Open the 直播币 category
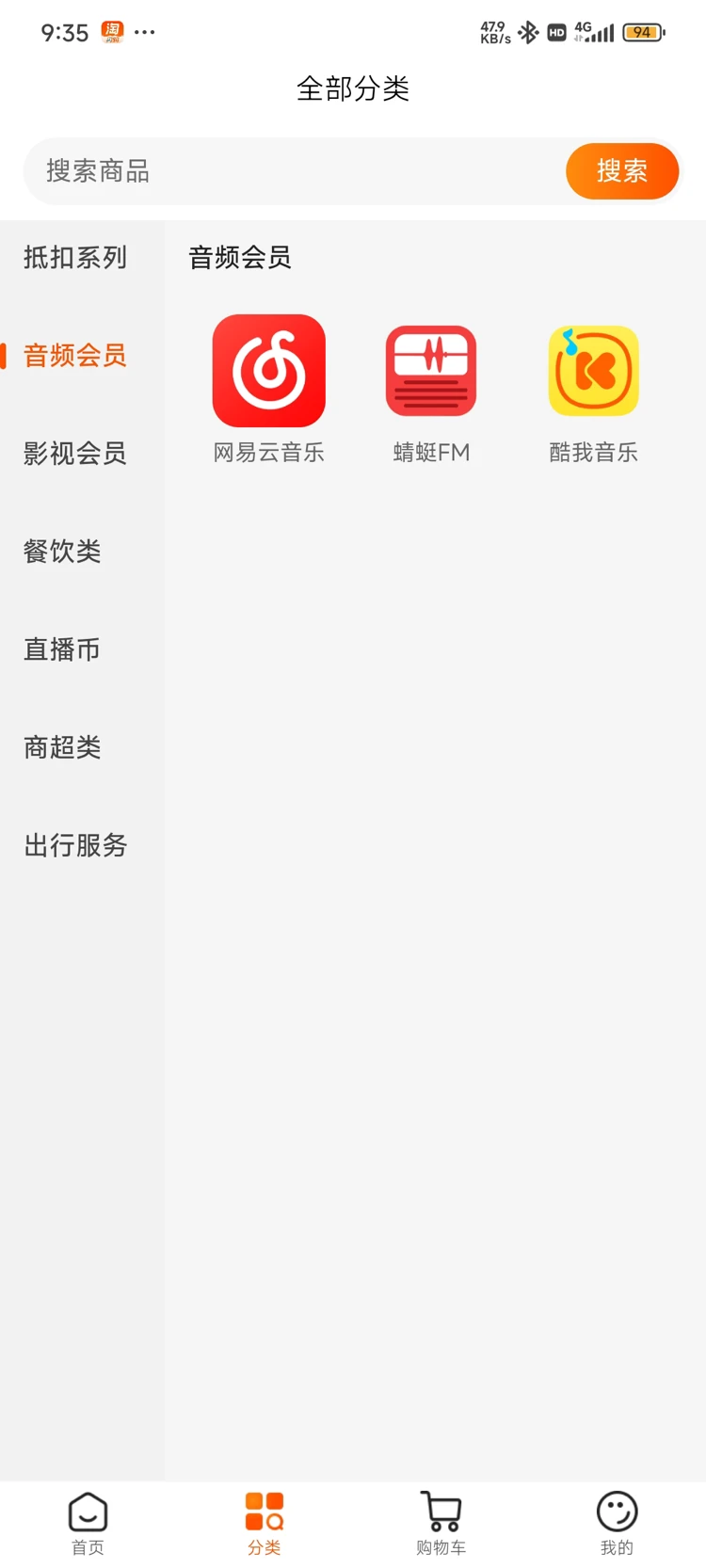706x1568 pixels. tap(62, 649)
